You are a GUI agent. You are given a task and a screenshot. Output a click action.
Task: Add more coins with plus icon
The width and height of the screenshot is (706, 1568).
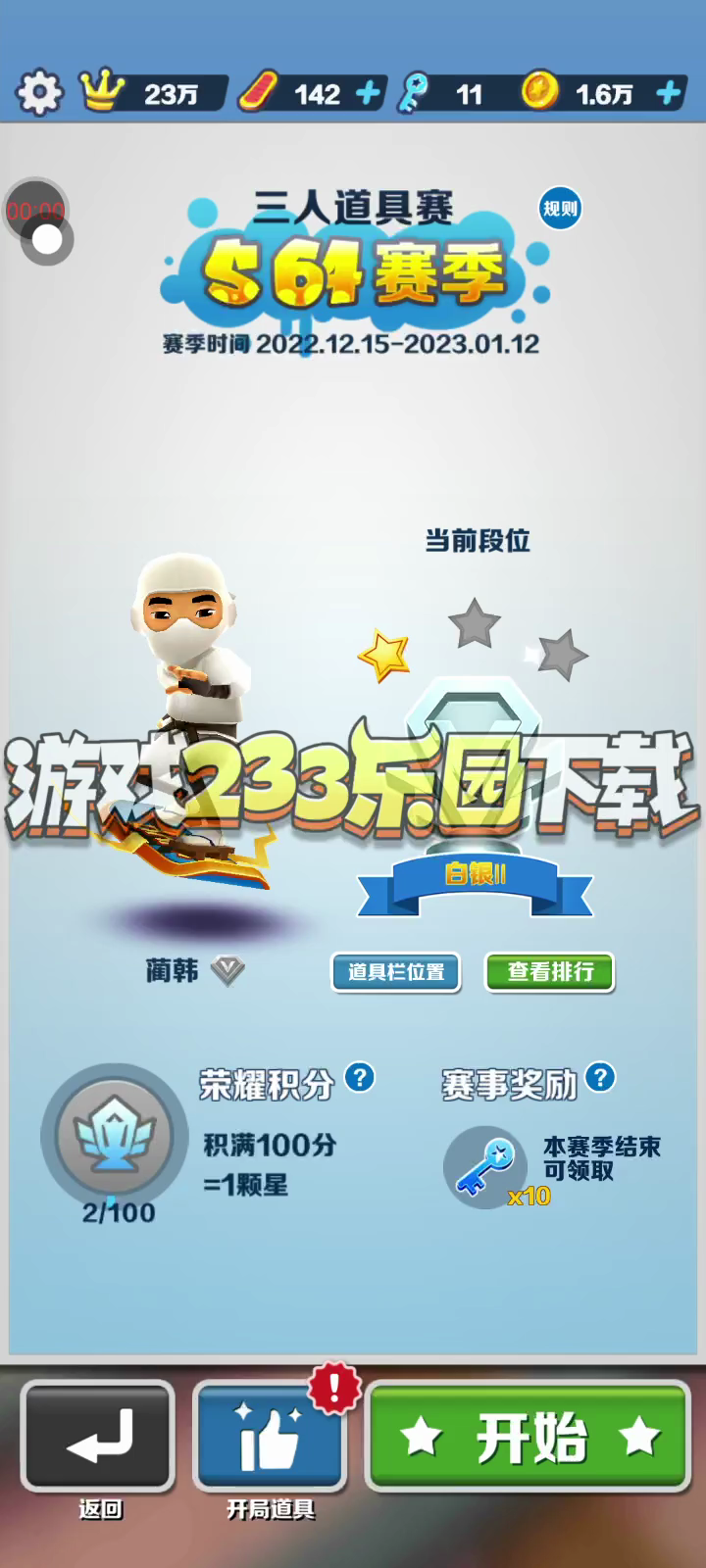tap(669, 94)
